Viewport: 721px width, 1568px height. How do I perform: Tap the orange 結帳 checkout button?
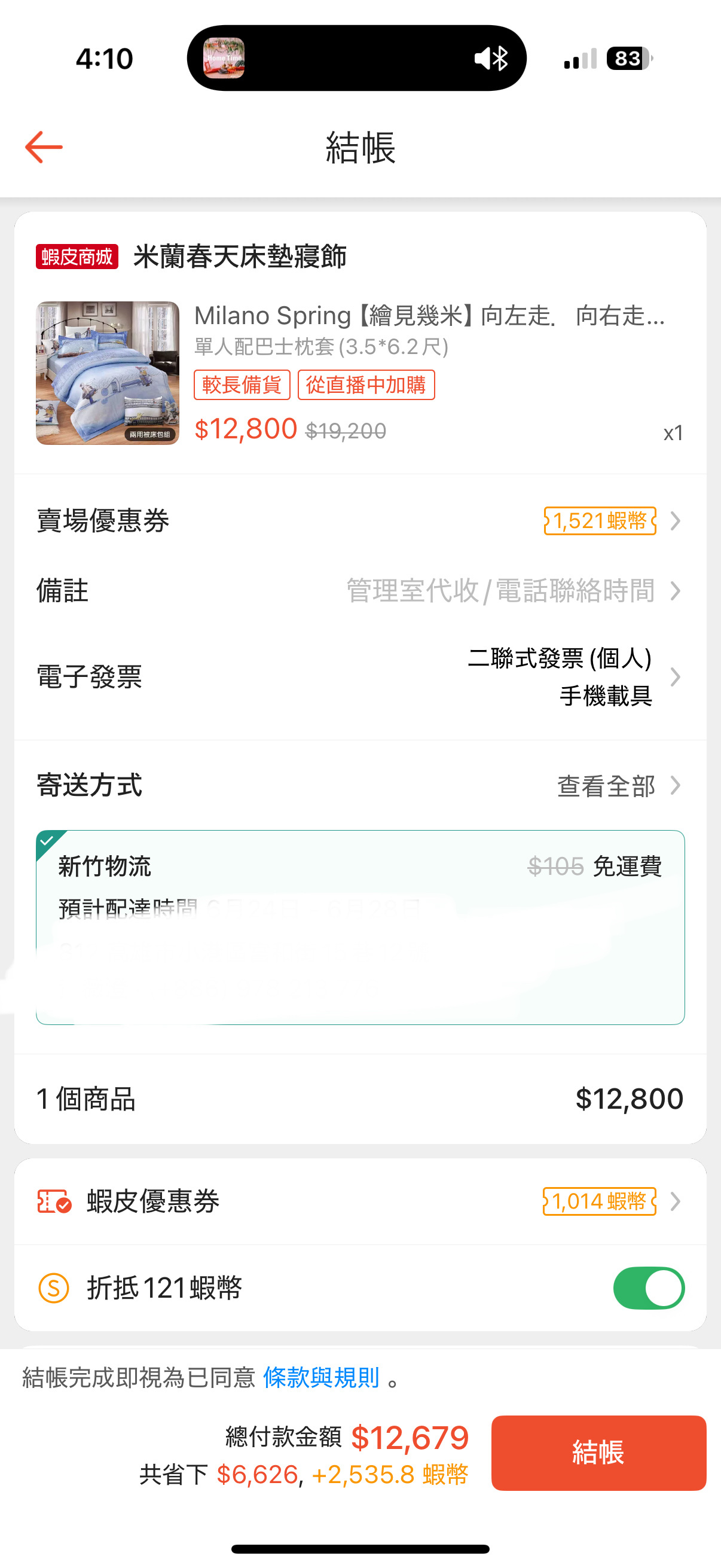pos(598,1453)
